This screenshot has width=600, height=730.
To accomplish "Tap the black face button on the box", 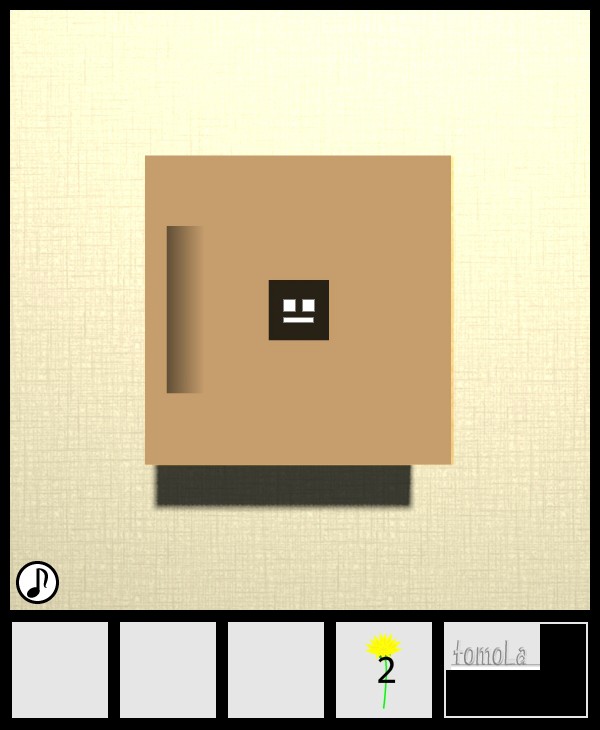I will point(298,310).
